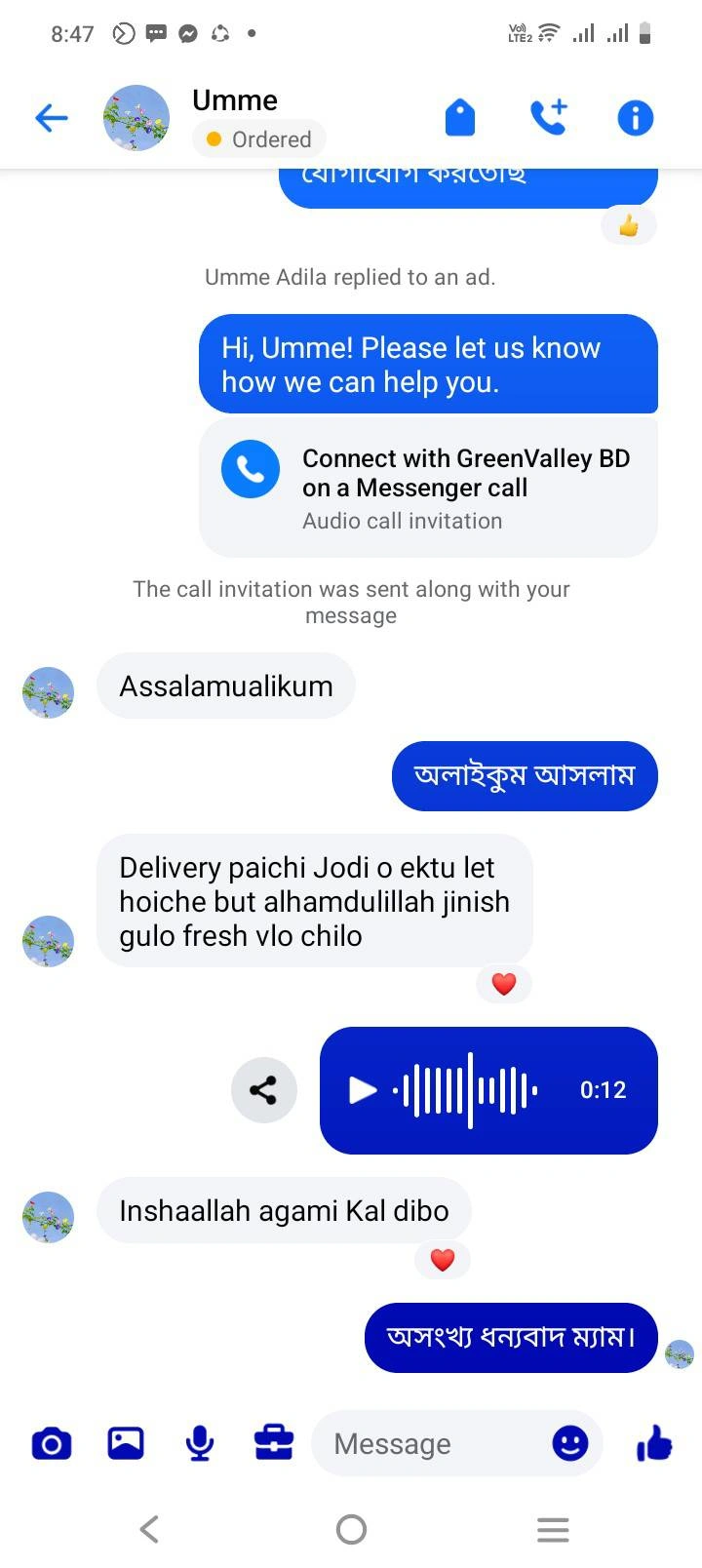The height and width of the screenshot is (1568, 702).
Task: Open conversation info details
Action: click(x=635, y=118)
